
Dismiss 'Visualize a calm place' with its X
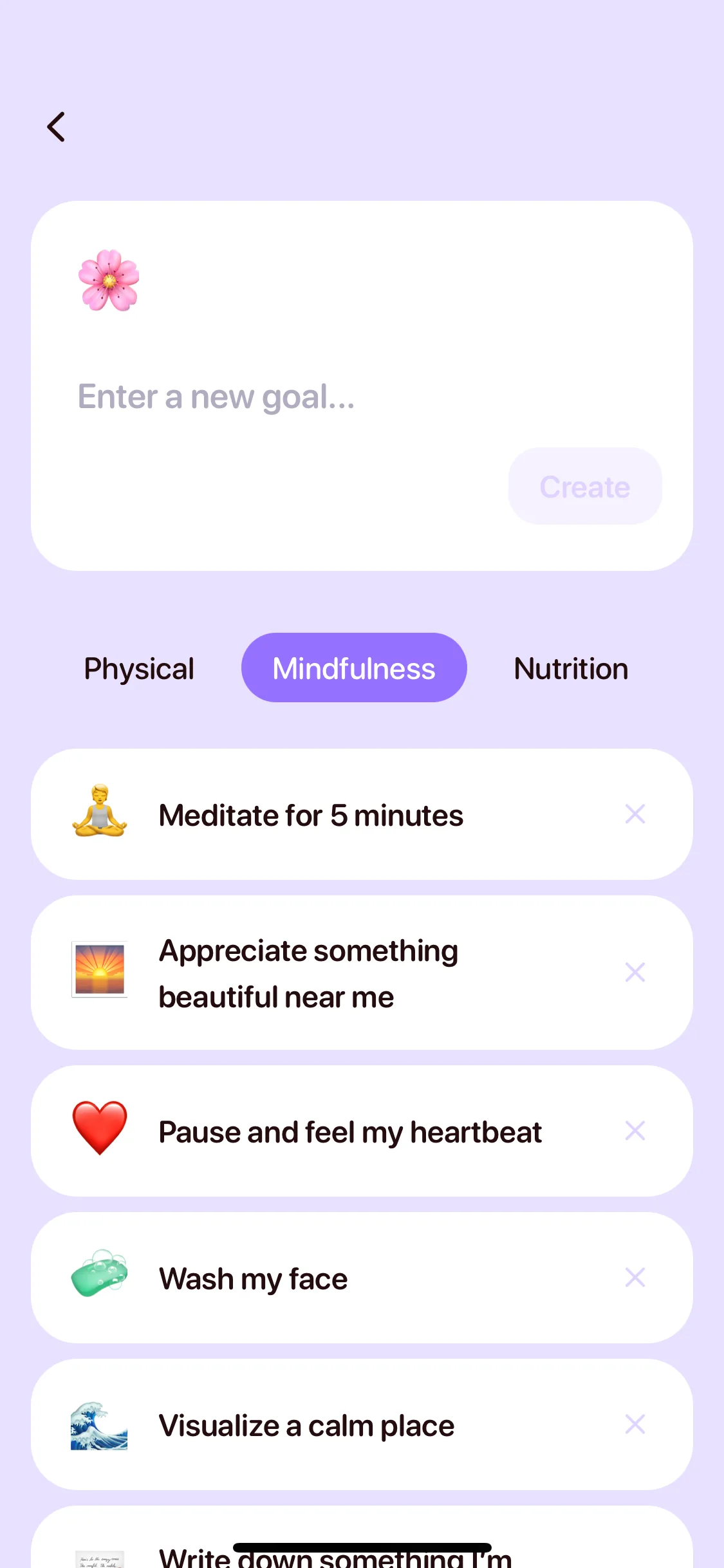[635, 1424]
